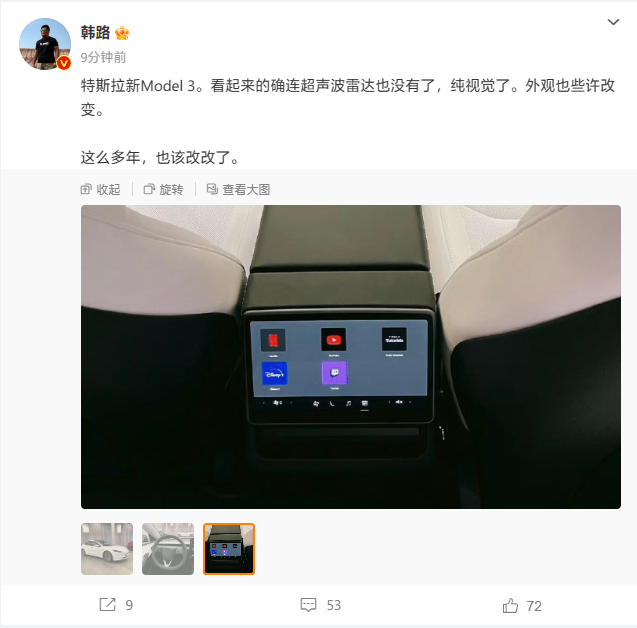View the full-size image via 查看大图
Viewport: 637px width, 628px height.
(x=238, y=189)
